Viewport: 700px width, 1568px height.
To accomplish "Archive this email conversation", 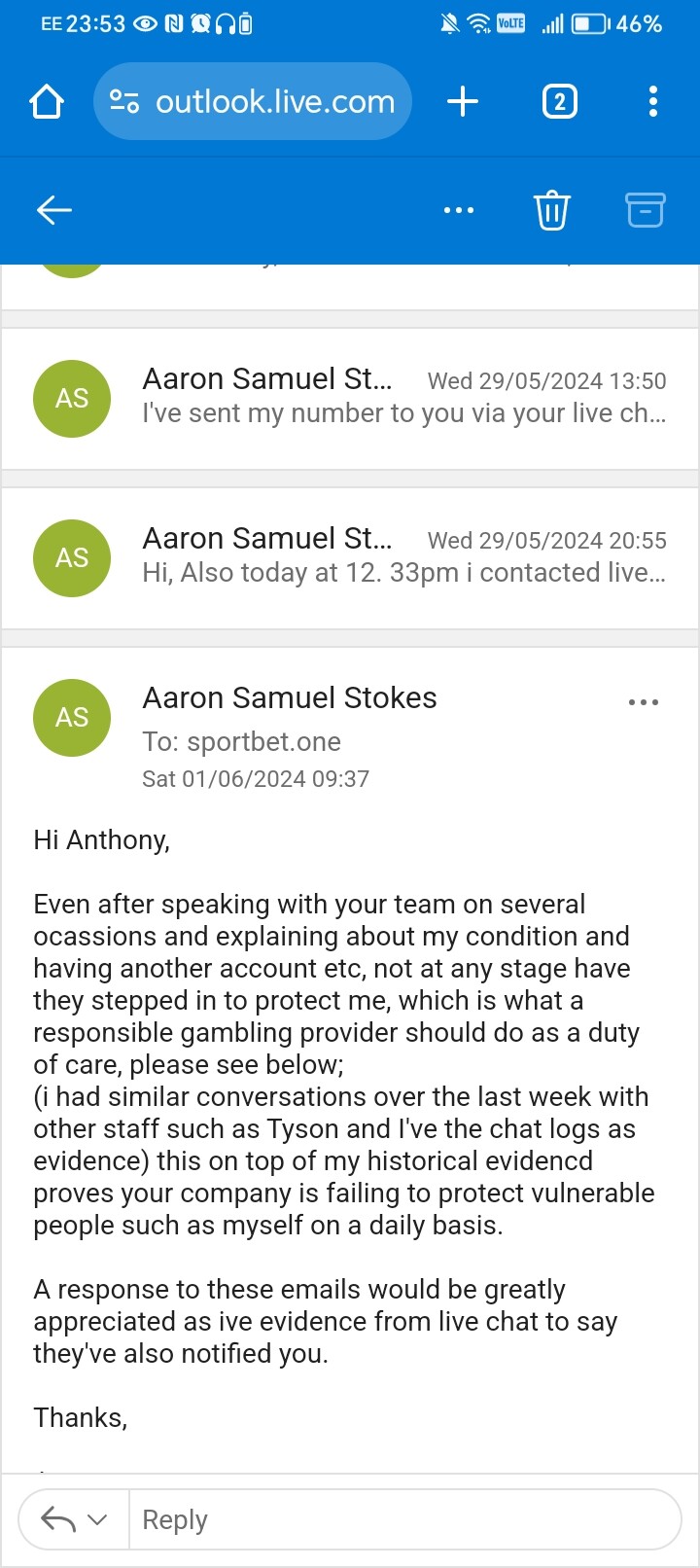I will click(645, 210).
